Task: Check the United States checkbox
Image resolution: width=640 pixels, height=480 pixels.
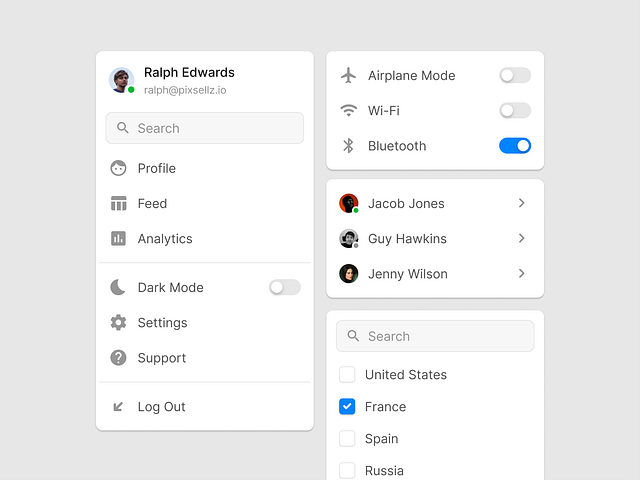Action: click(x=347, y=375)
